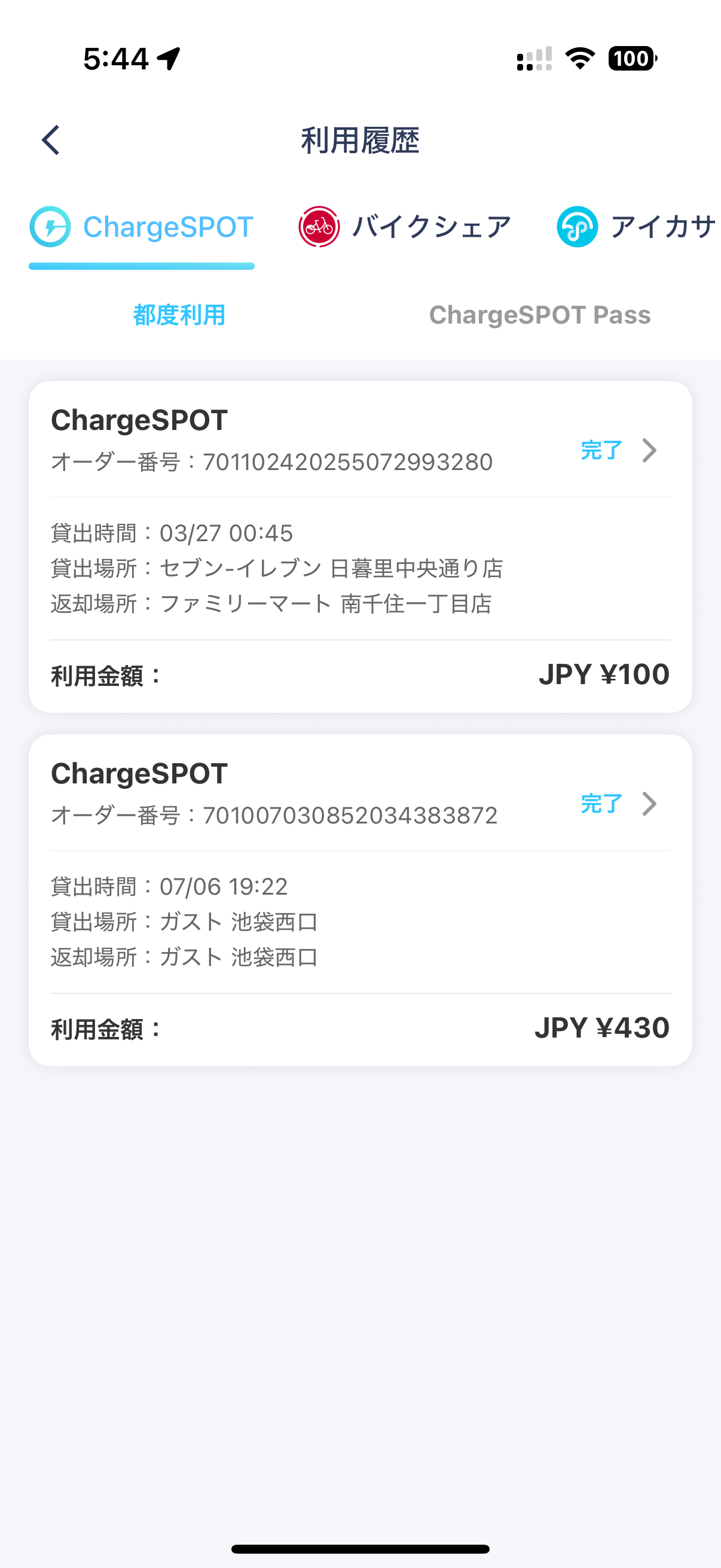
Task: Tap the back arrow to leave 利用履歴
Action: pos(50,139)
